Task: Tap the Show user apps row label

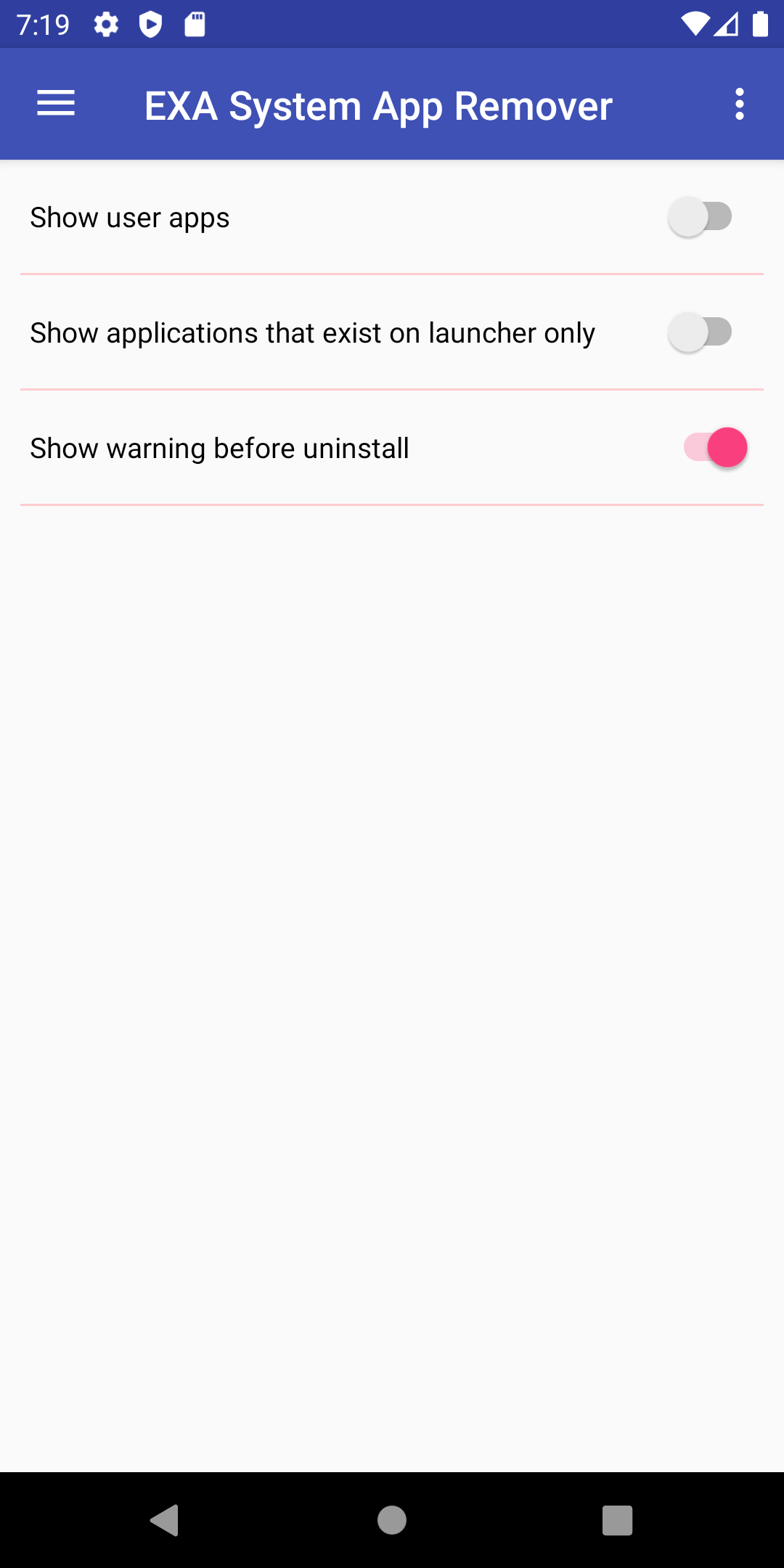Action: [129, 216]
